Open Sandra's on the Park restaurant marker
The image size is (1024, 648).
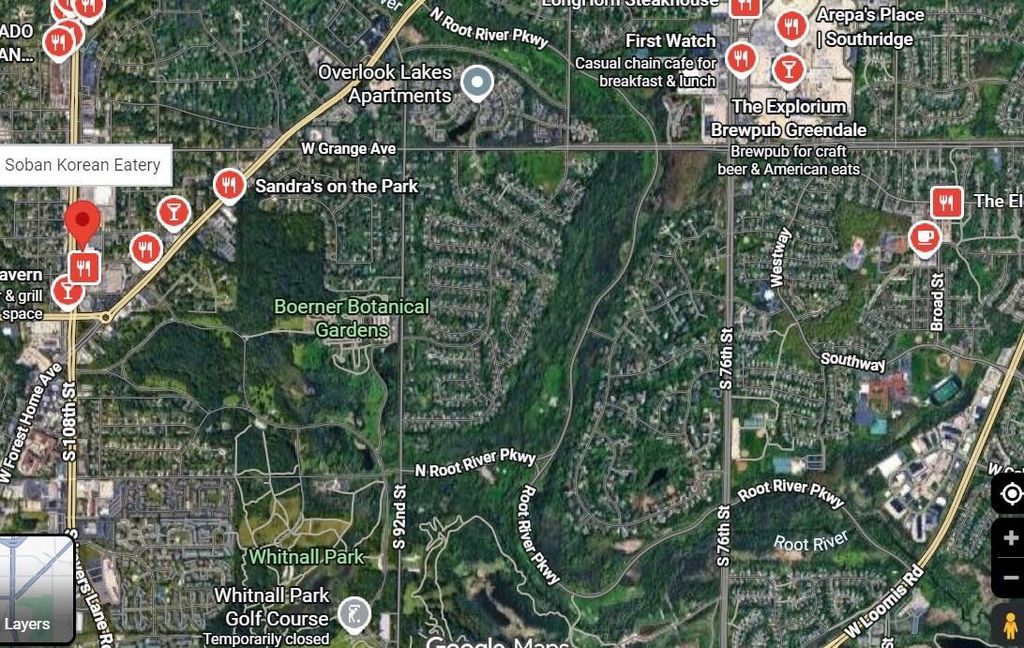(229, 185)
